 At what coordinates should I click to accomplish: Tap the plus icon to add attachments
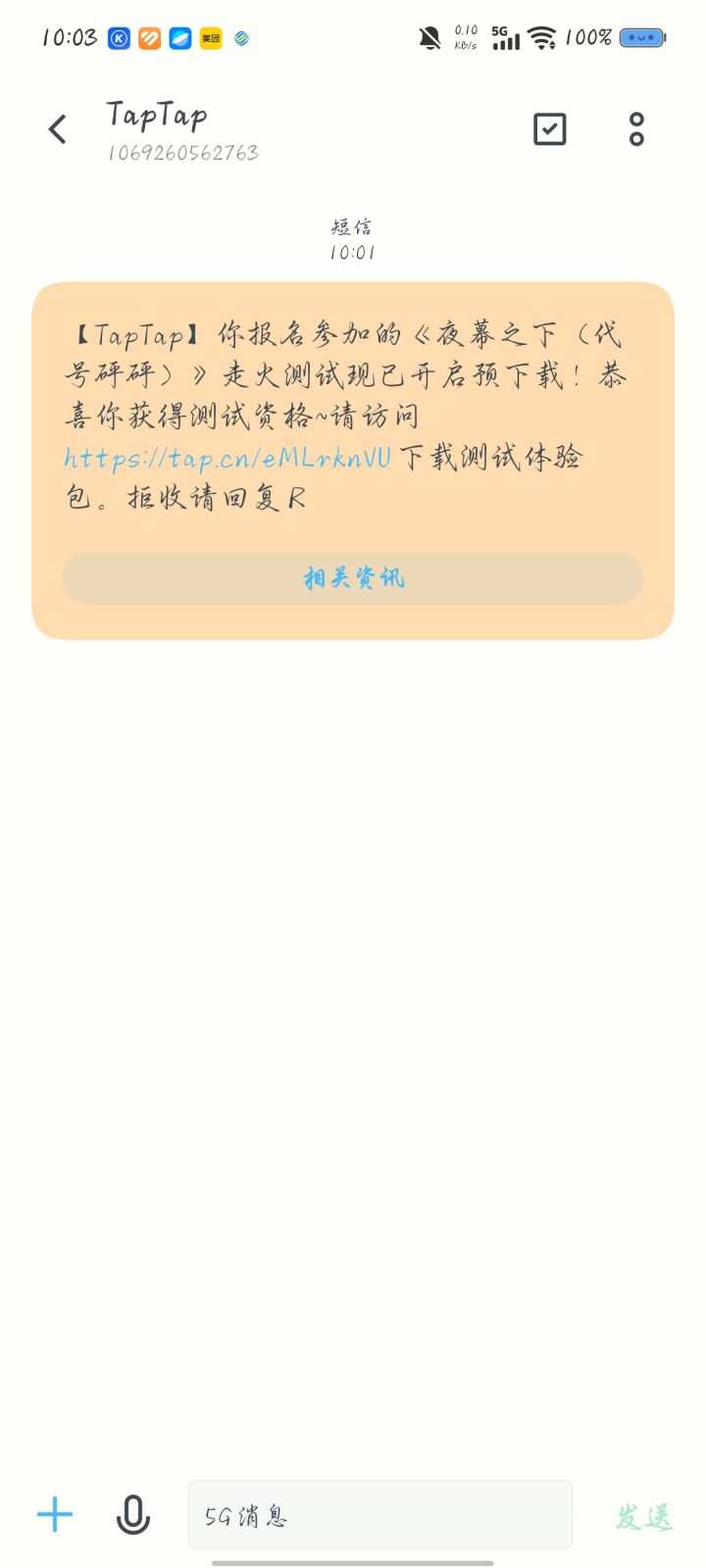click(x=54, y=1514)
